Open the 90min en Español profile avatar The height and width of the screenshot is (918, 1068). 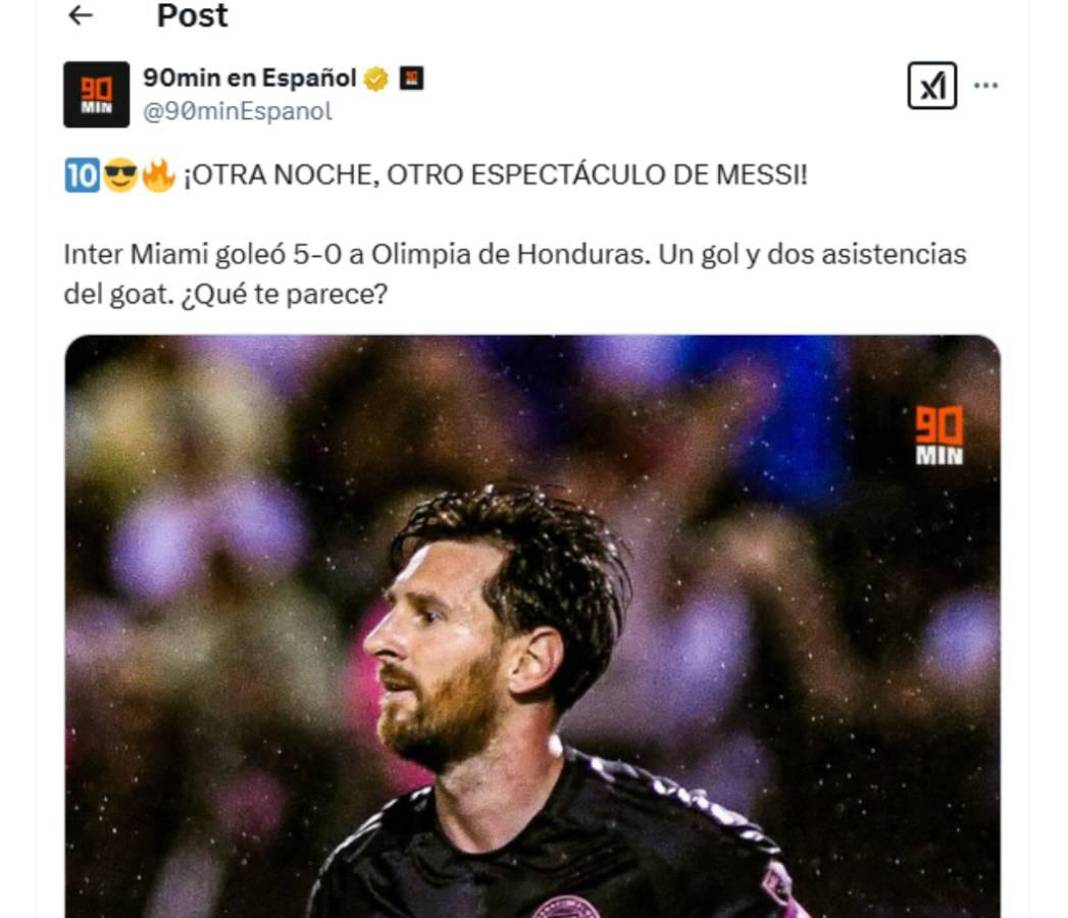point(96,95)
